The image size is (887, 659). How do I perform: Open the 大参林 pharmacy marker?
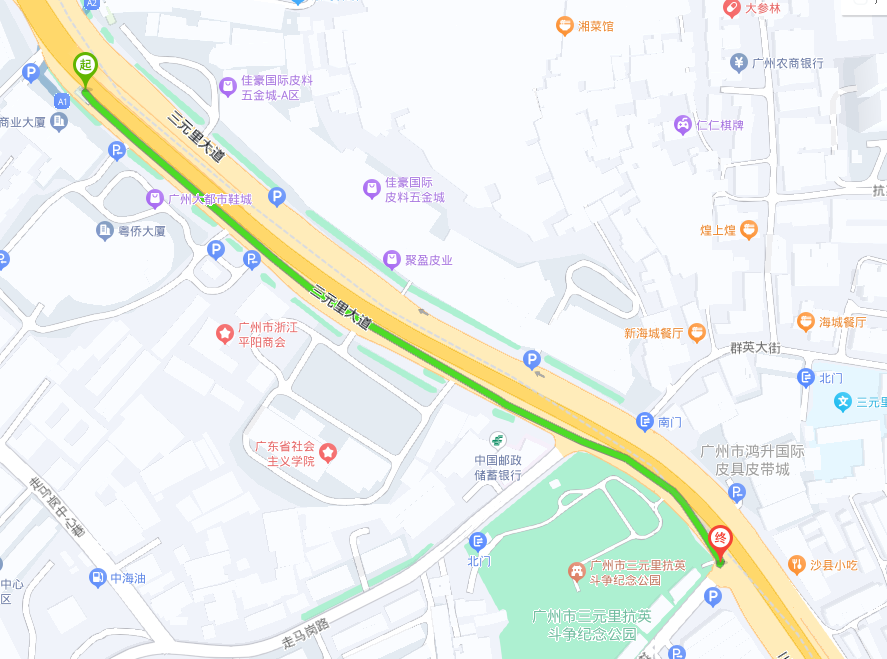732,8
